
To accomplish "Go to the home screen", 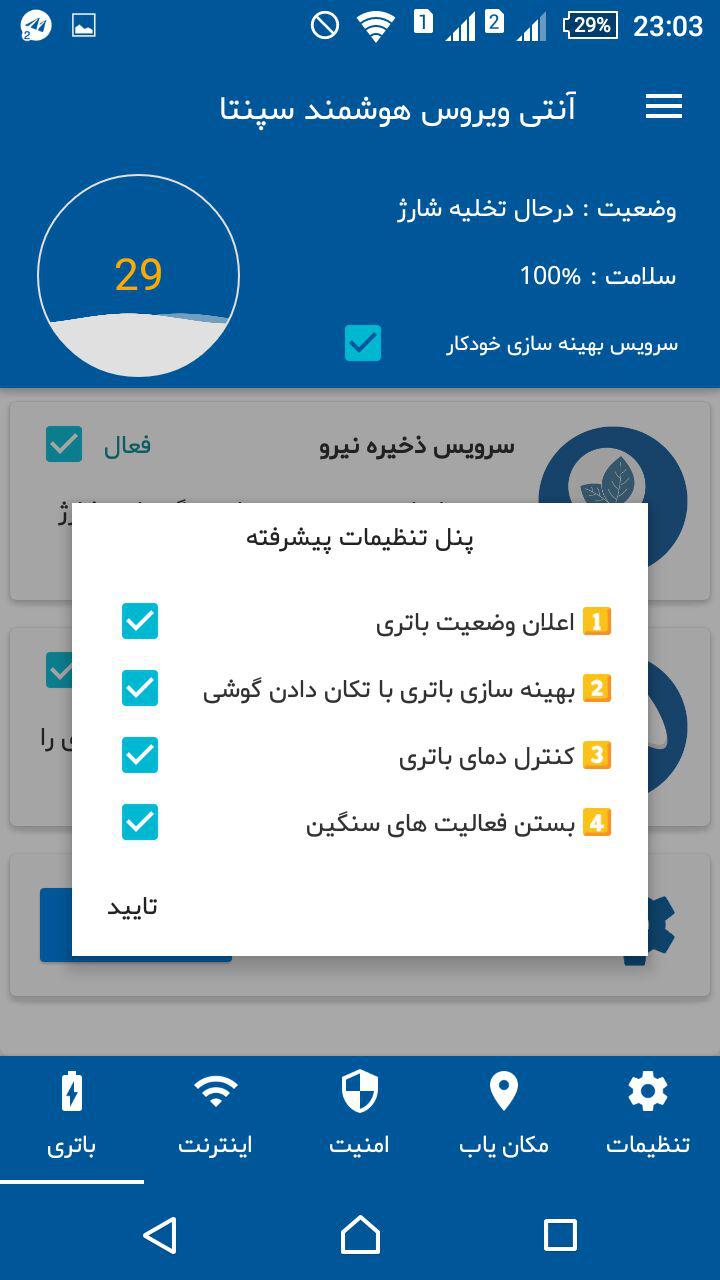I will click(x=360, y=1235).
